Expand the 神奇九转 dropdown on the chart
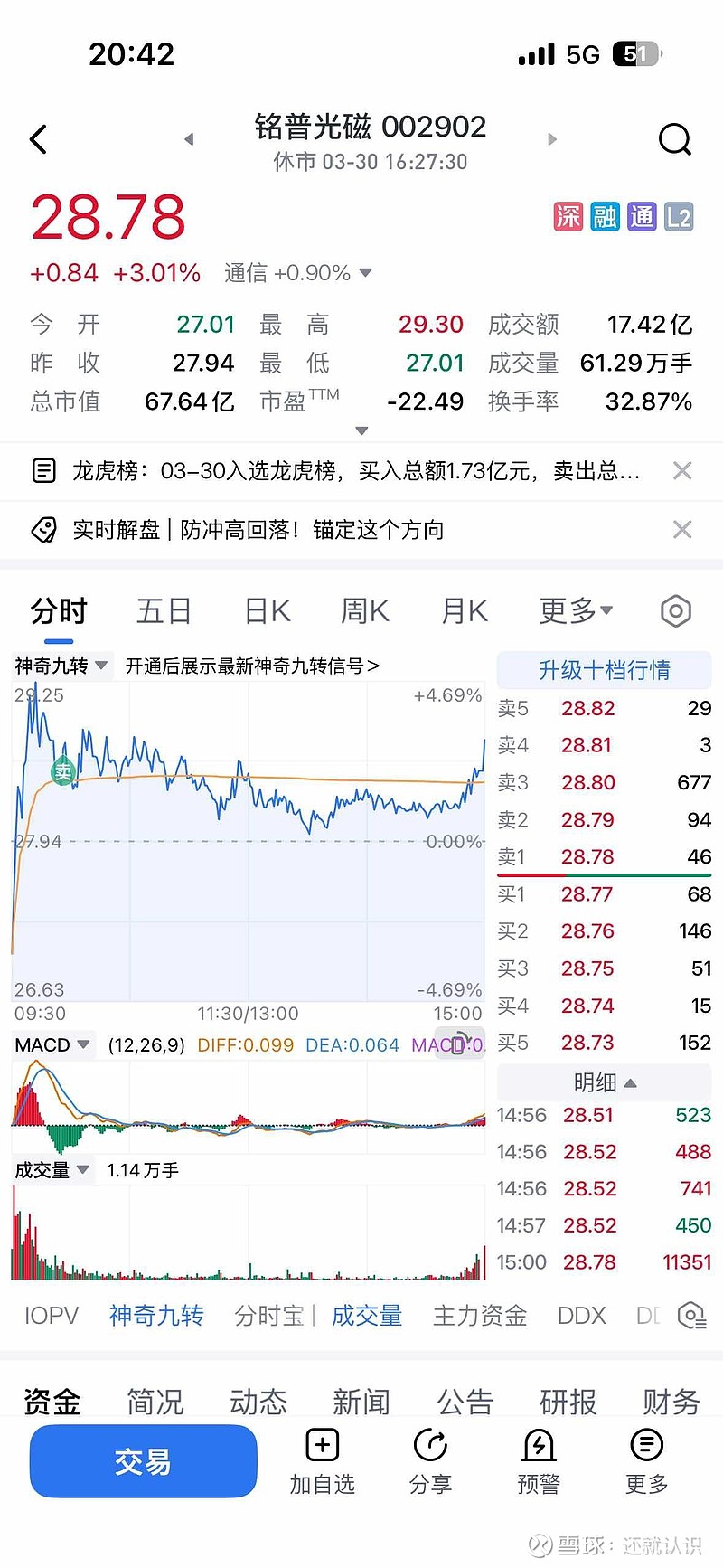723x1568 pixels. coord(58,665)
